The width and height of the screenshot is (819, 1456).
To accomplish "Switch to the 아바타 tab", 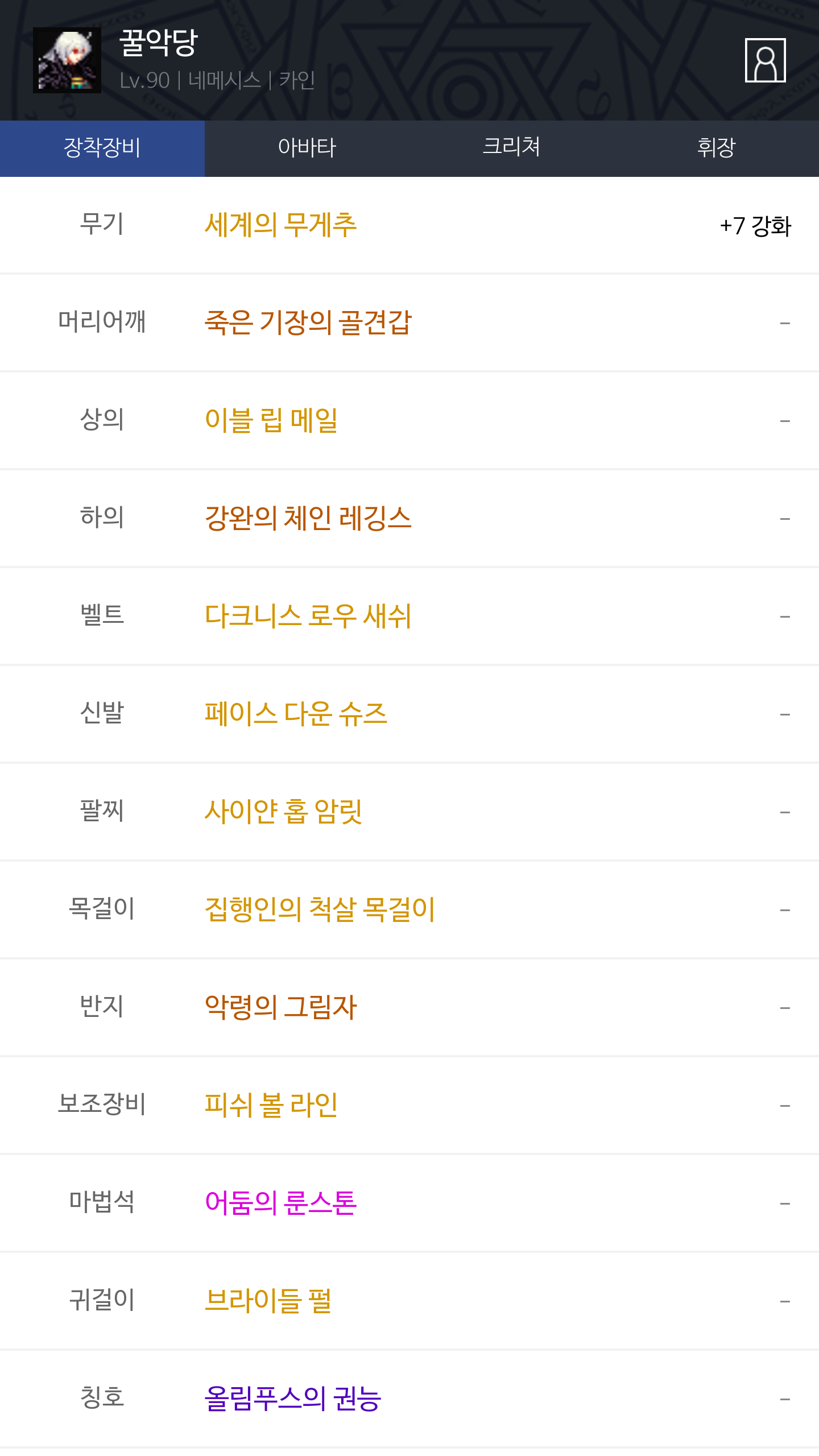I will tap(307, 148).
